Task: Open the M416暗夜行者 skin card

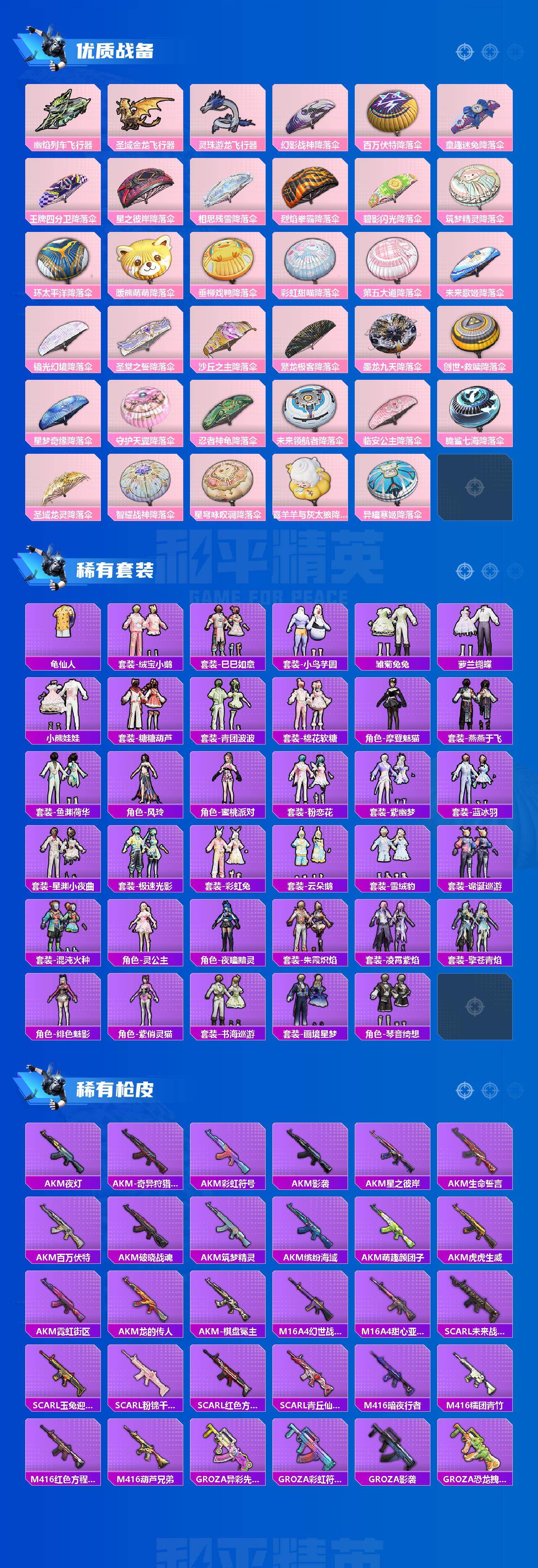Action: (x=394, y=1373)
